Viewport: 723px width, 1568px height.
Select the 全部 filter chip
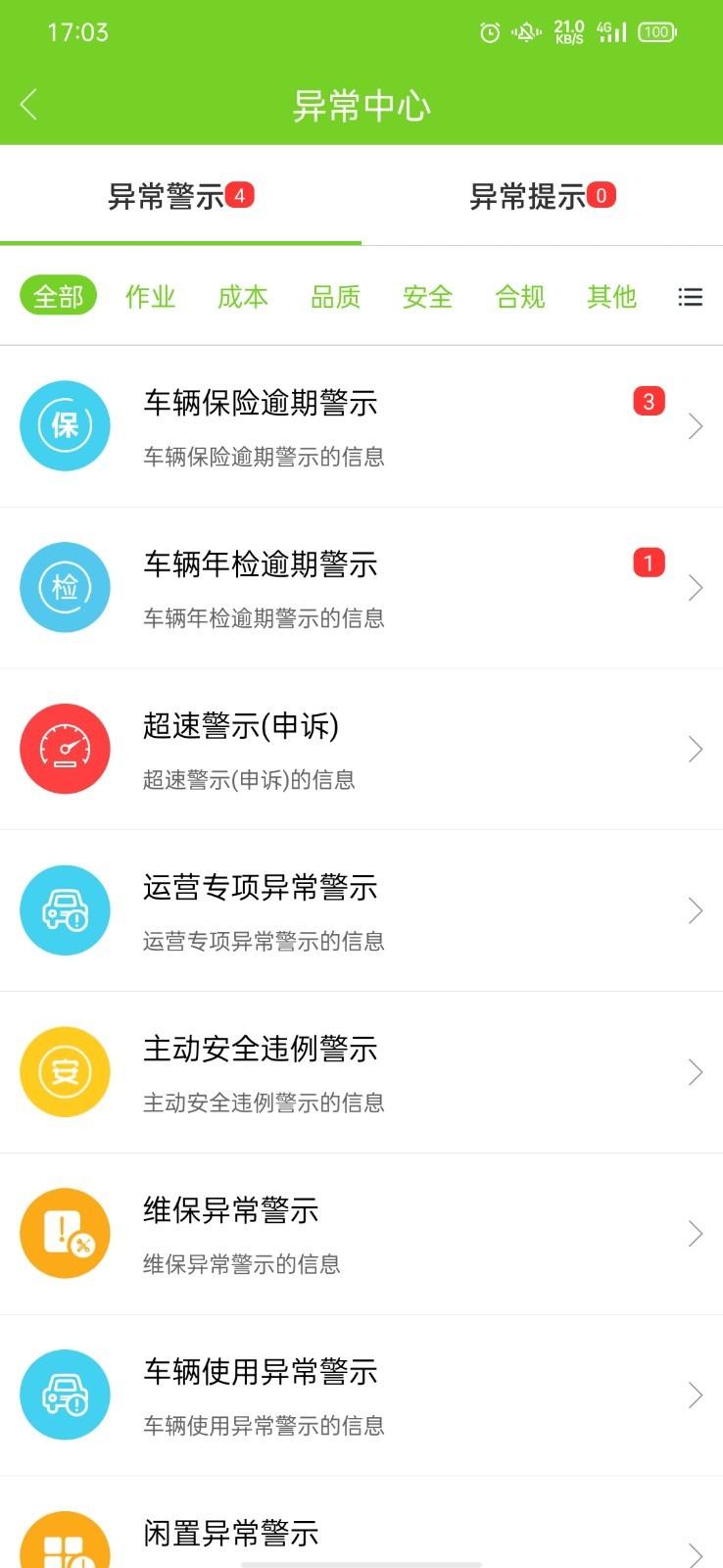pos(57,296)
